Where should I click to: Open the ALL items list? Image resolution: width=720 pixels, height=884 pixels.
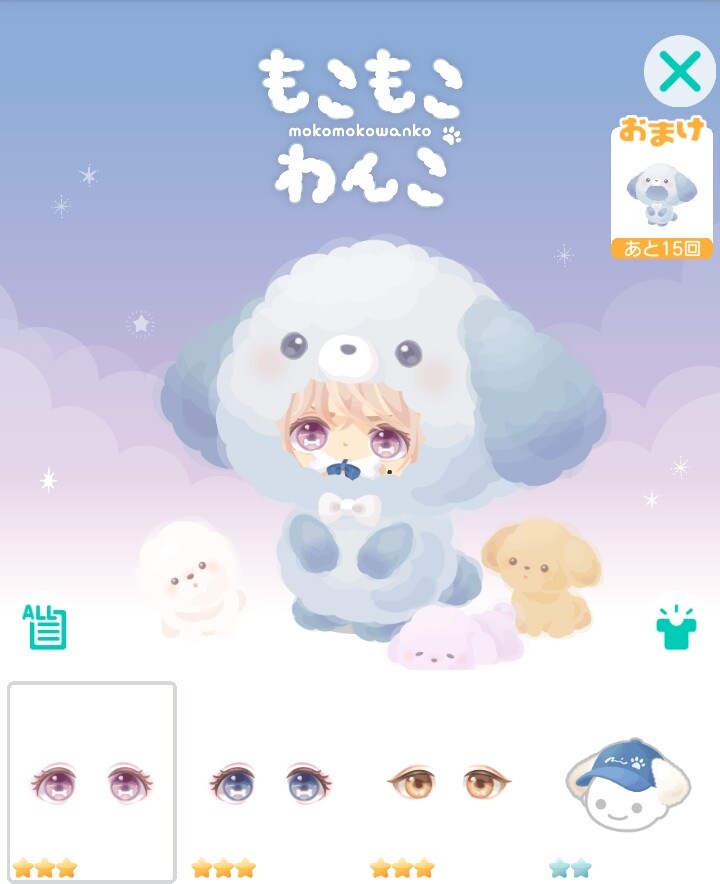pos(45,626)
